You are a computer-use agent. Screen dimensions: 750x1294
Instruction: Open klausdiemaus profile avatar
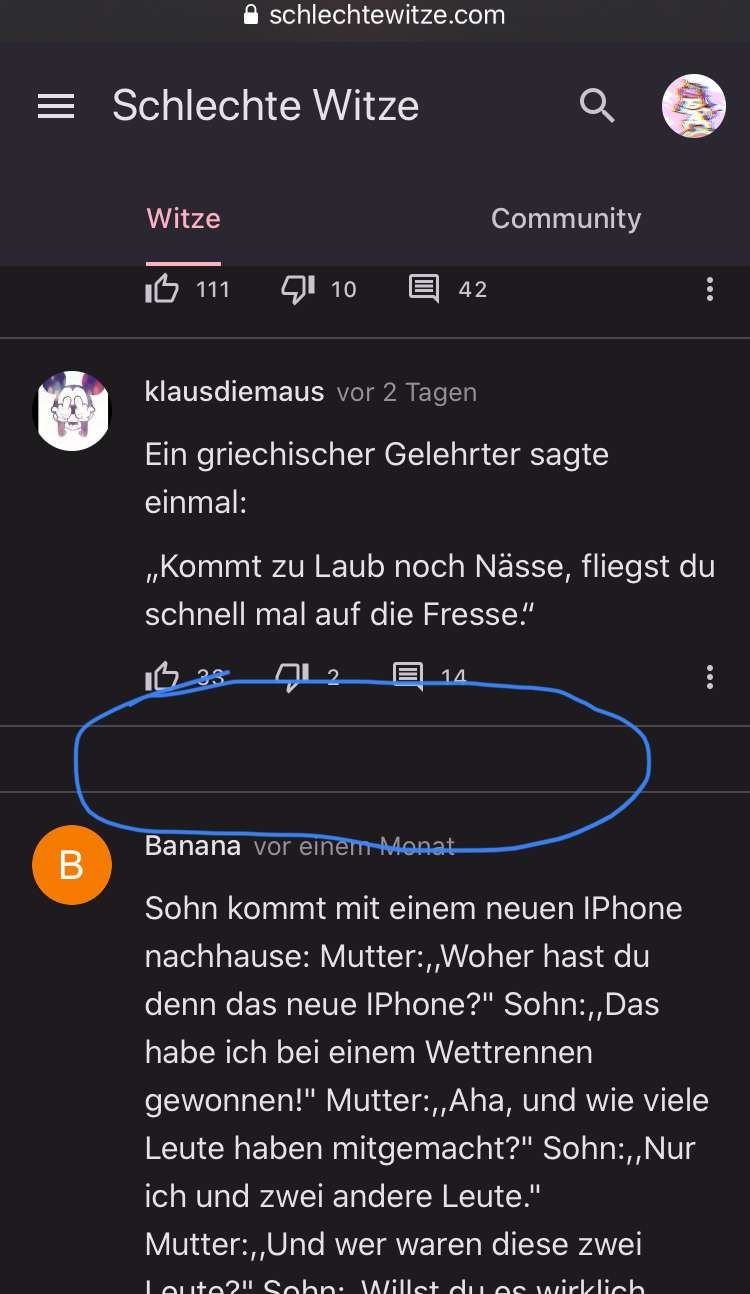click(72, 410)
